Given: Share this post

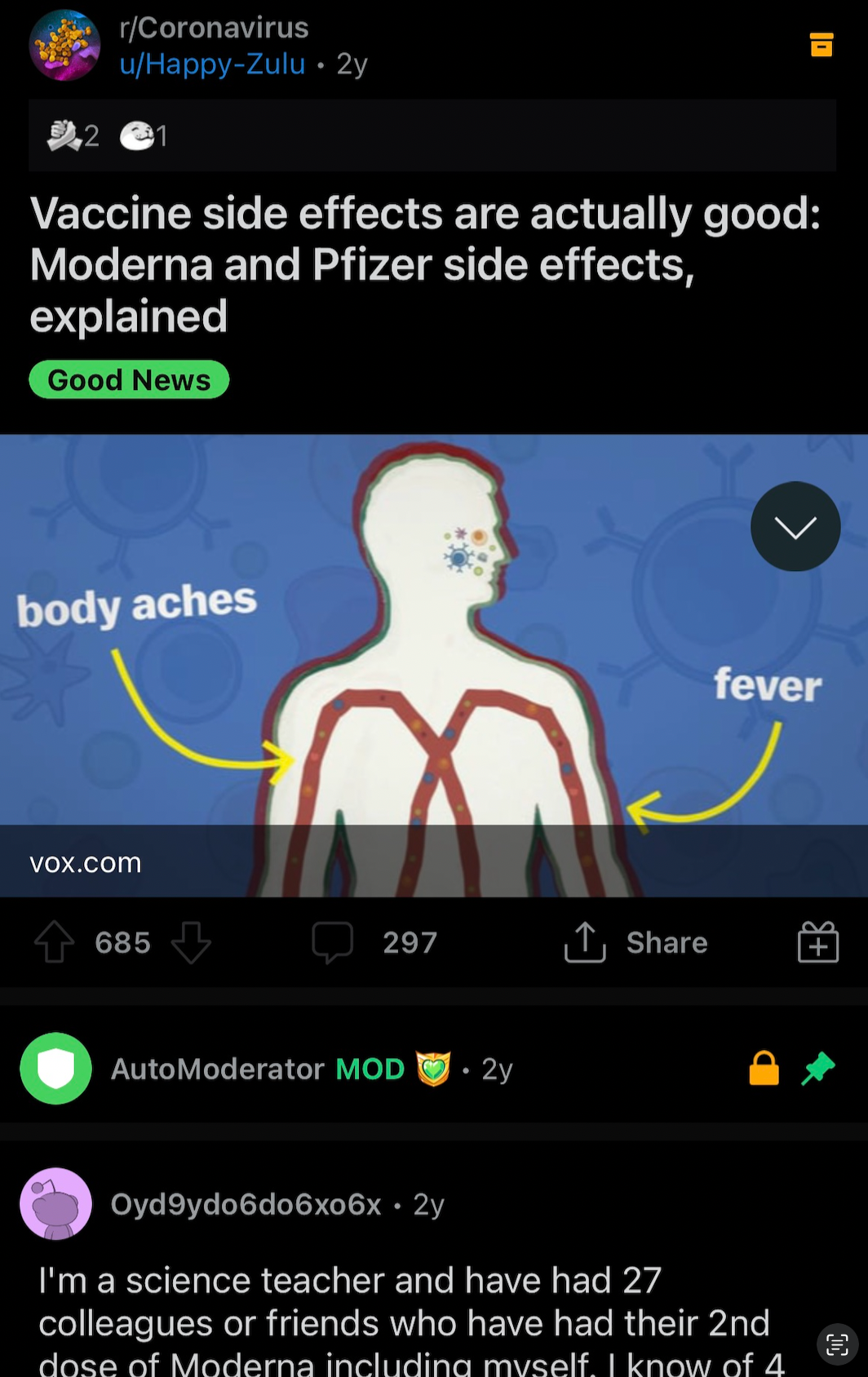Looking at the screenshot, I should click(x=636, y=942).
